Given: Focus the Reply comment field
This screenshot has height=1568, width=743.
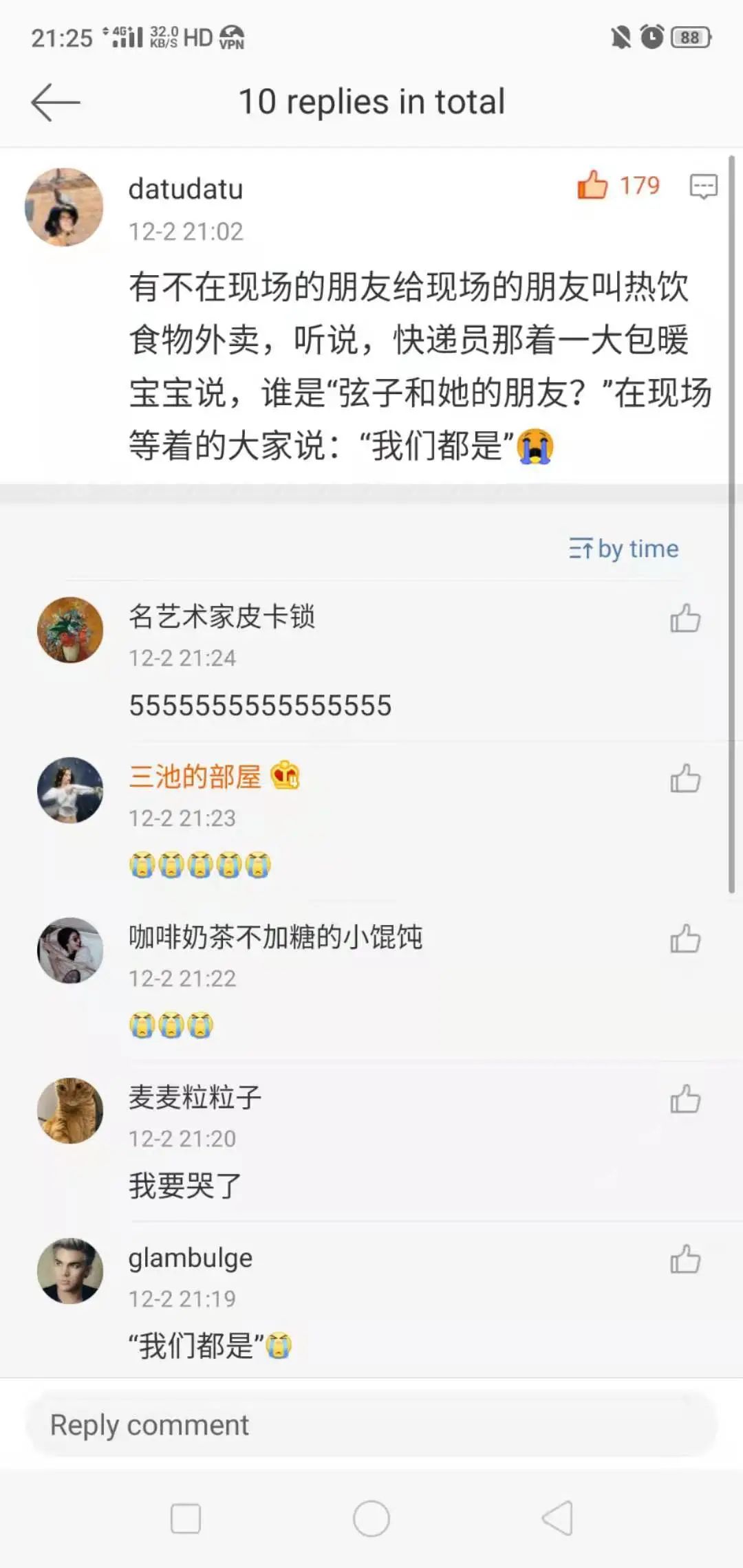Looking at the screenshot, I should 371,1425.
